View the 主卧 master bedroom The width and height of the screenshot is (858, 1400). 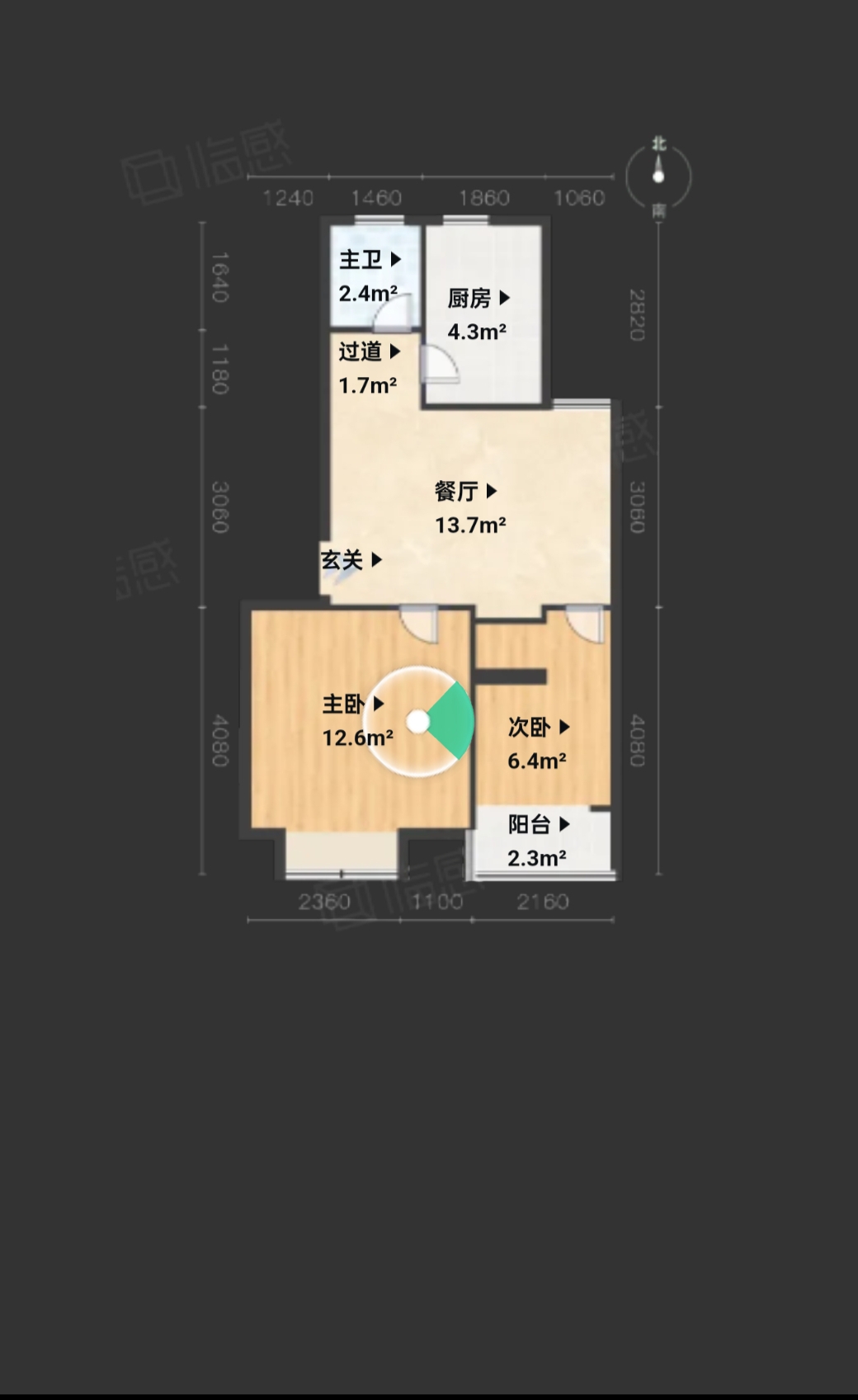tap(353, 705)
